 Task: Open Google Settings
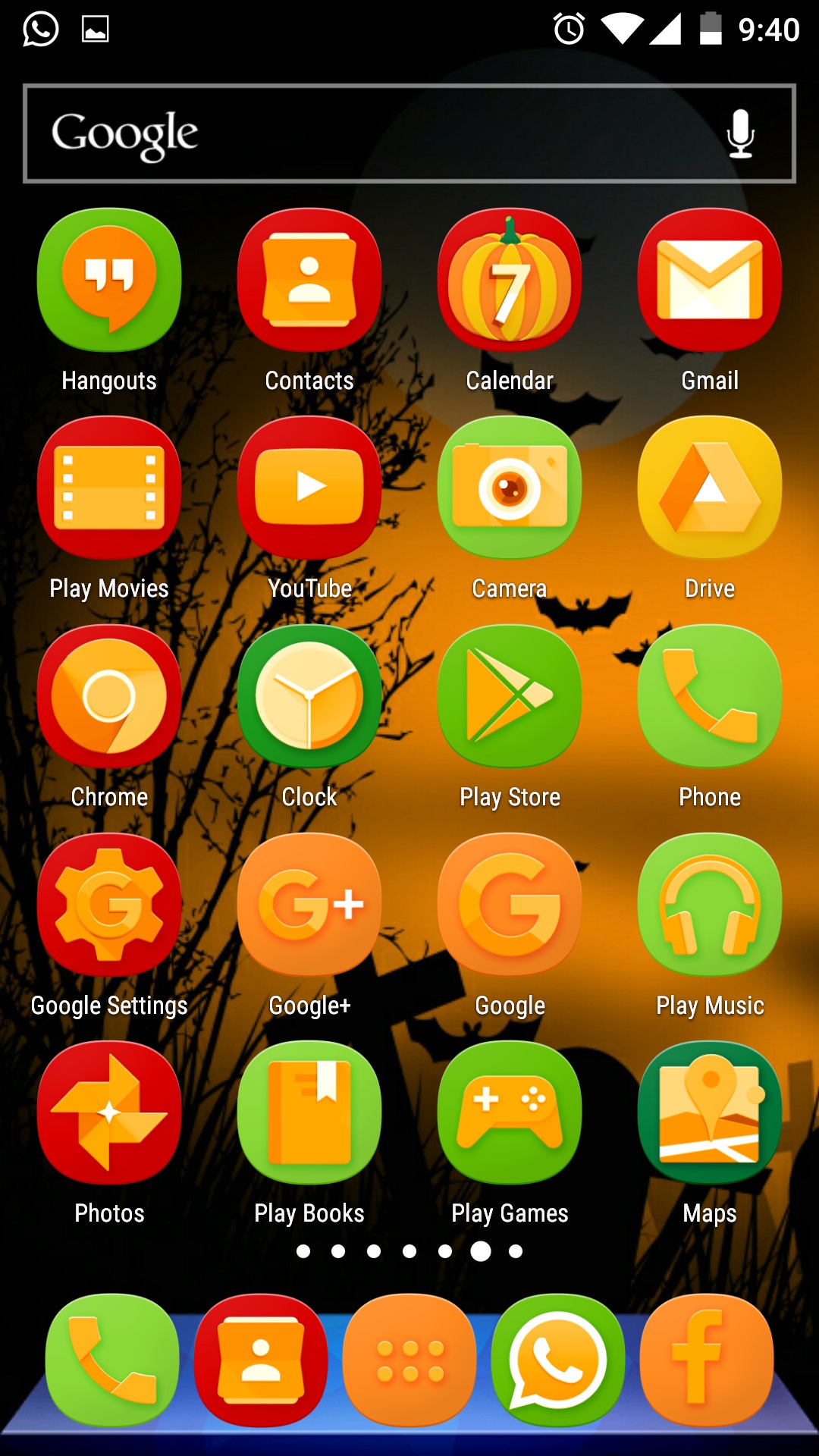tap(109, 905)
